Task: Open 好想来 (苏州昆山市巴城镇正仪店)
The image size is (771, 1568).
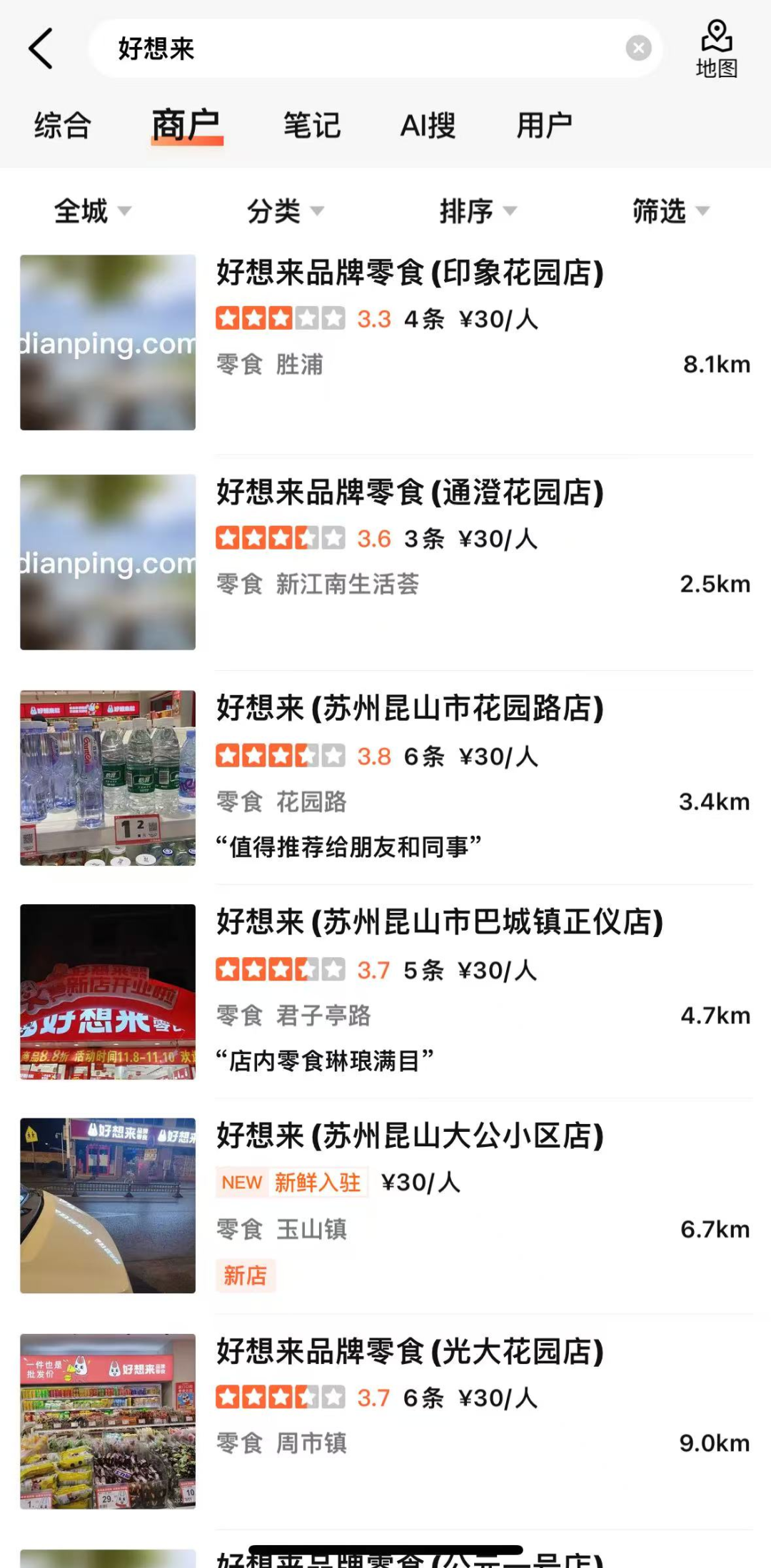Action: [440, 922]
